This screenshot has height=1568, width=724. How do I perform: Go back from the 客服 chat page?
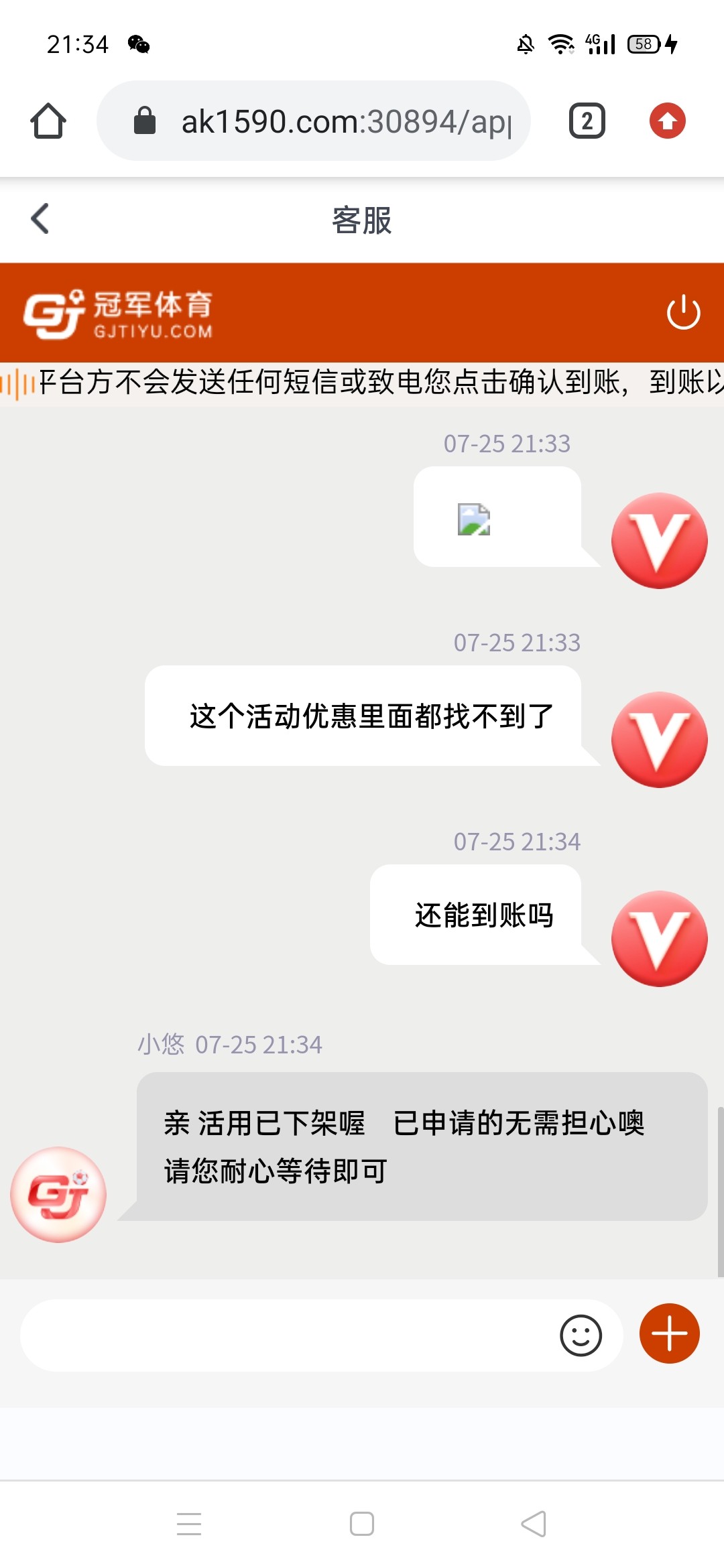click(40, 219)
